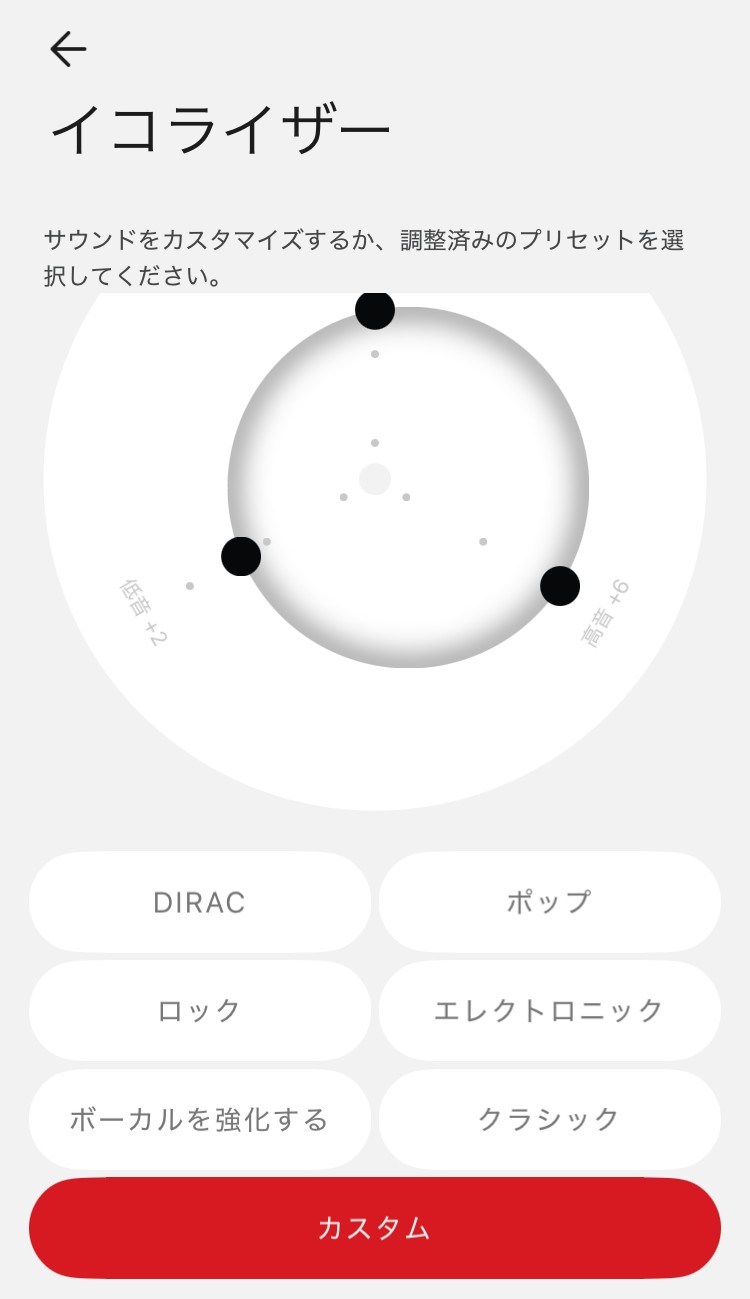Select the DIRAC preset
The image size is (750, 1299).
199,902
